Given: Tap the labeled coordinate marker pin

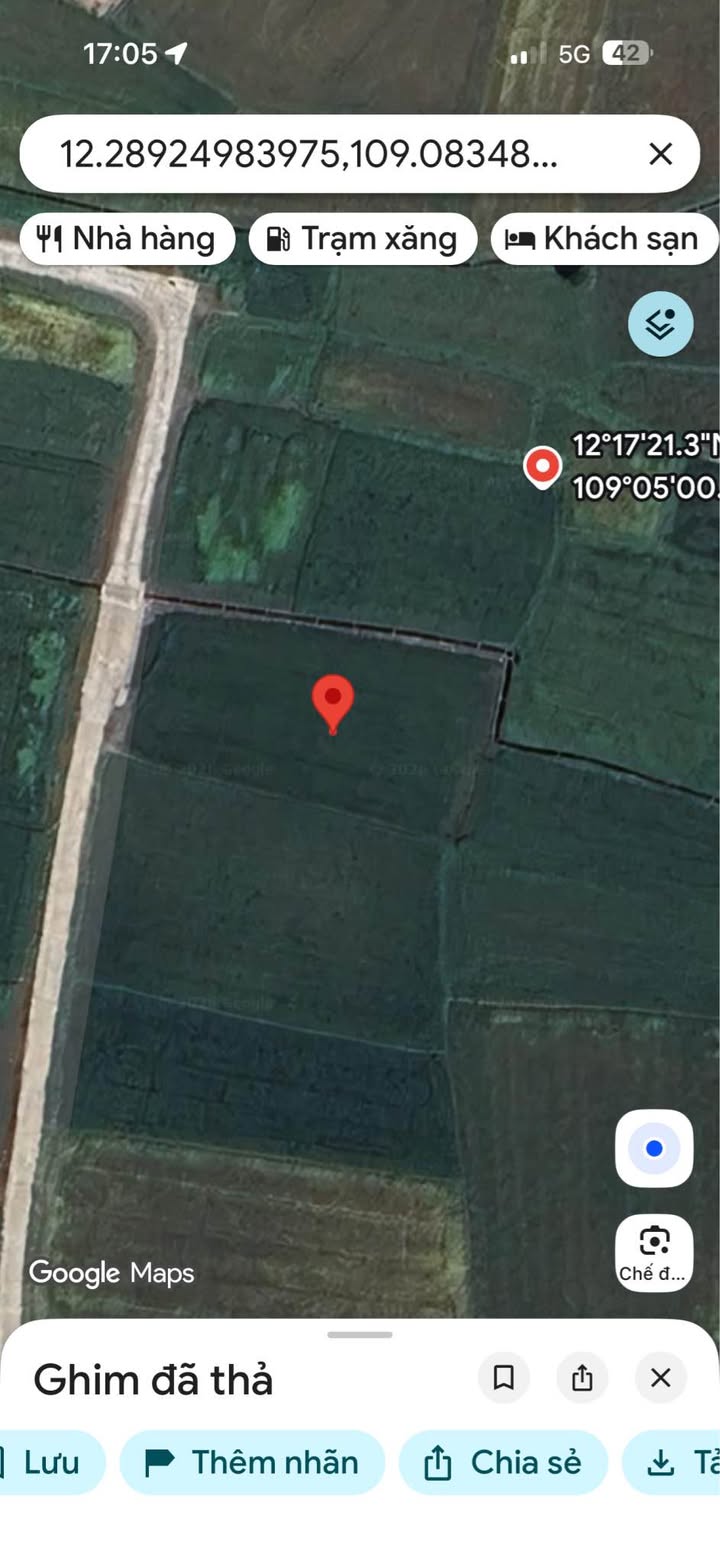Looking at the screenshot, I should (x=543, y=467).
